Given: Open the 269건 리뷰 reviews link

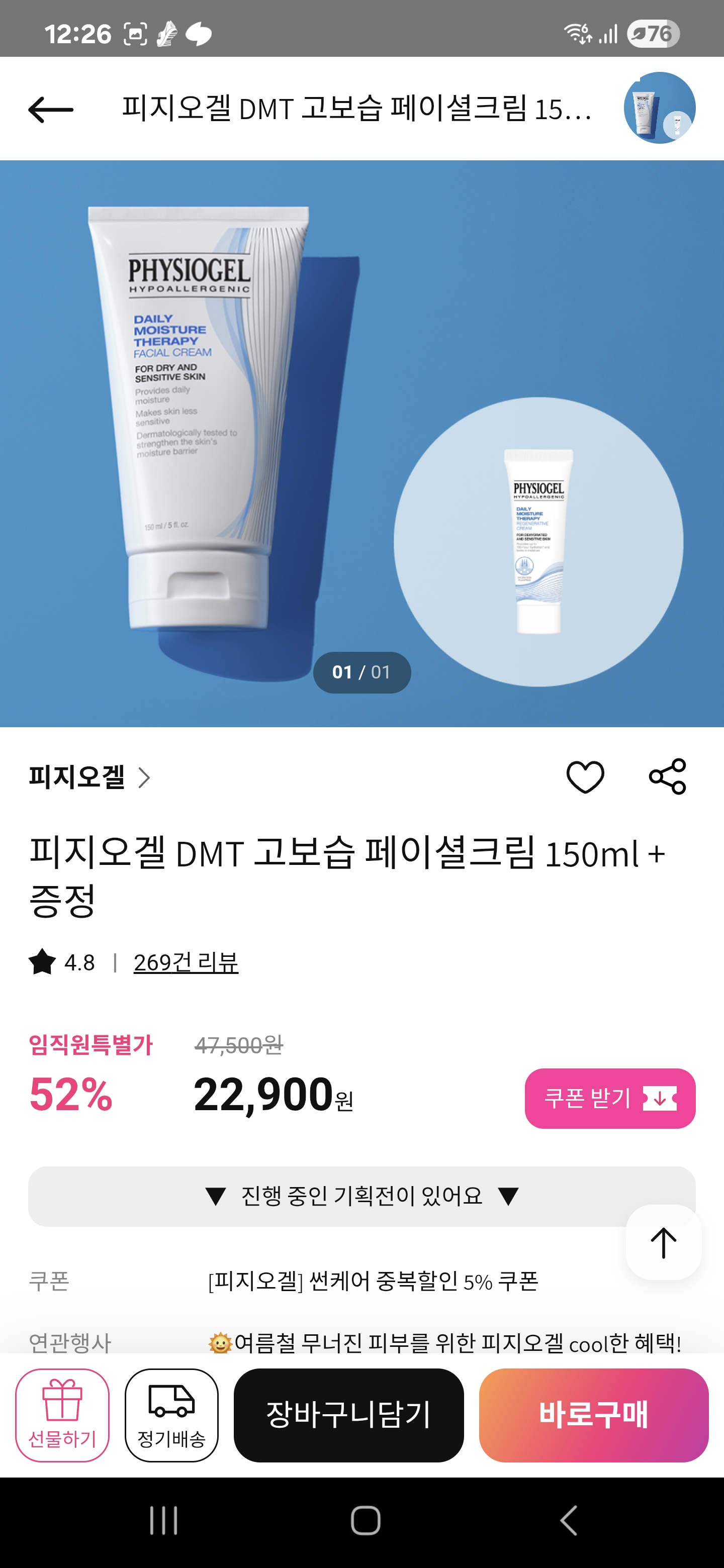Looking at the screenshot, I should click(186, 962).
